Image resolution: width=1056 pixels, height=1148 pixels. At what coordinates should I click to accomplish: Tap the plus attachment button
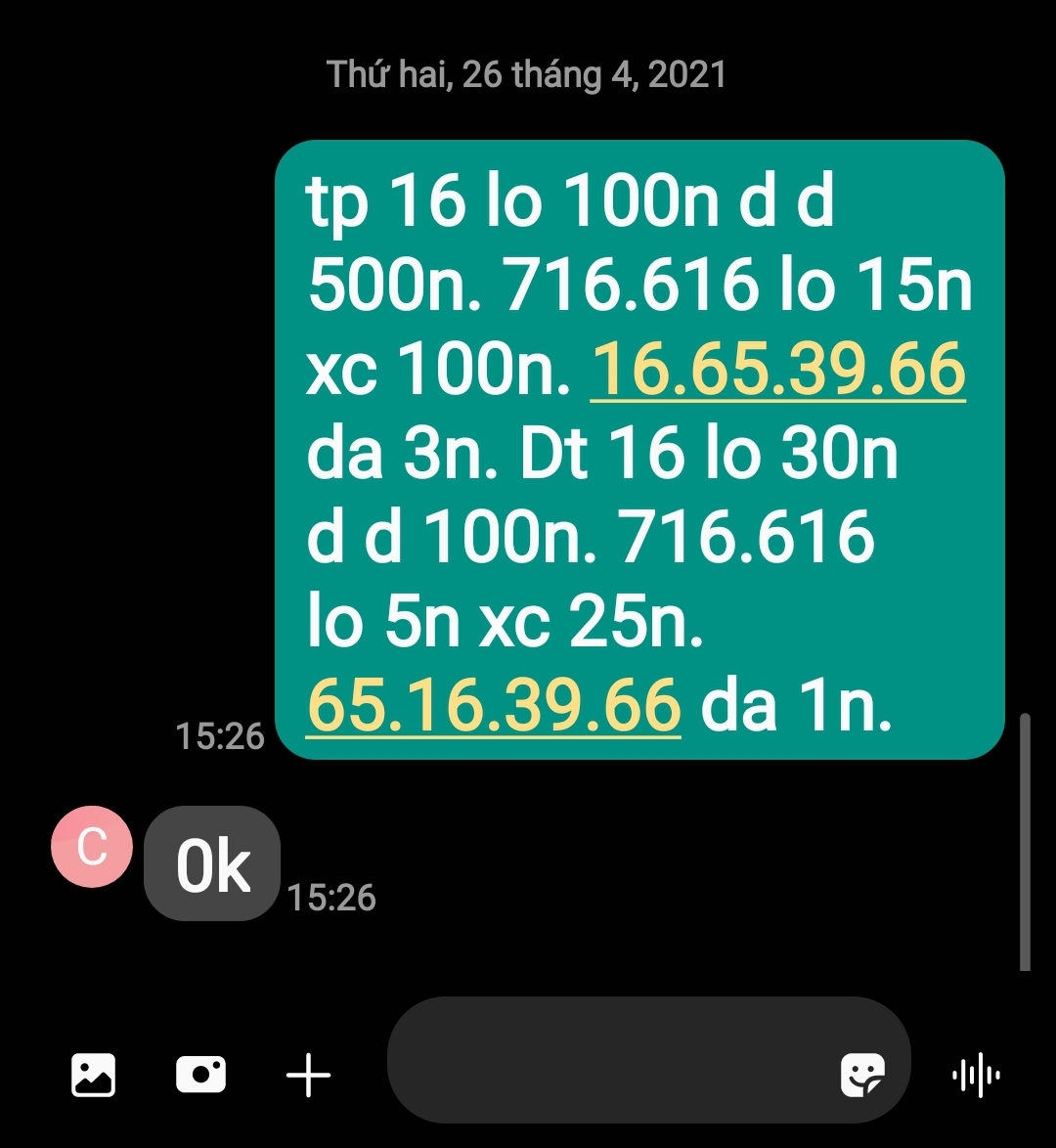[x=308, y=1077]
